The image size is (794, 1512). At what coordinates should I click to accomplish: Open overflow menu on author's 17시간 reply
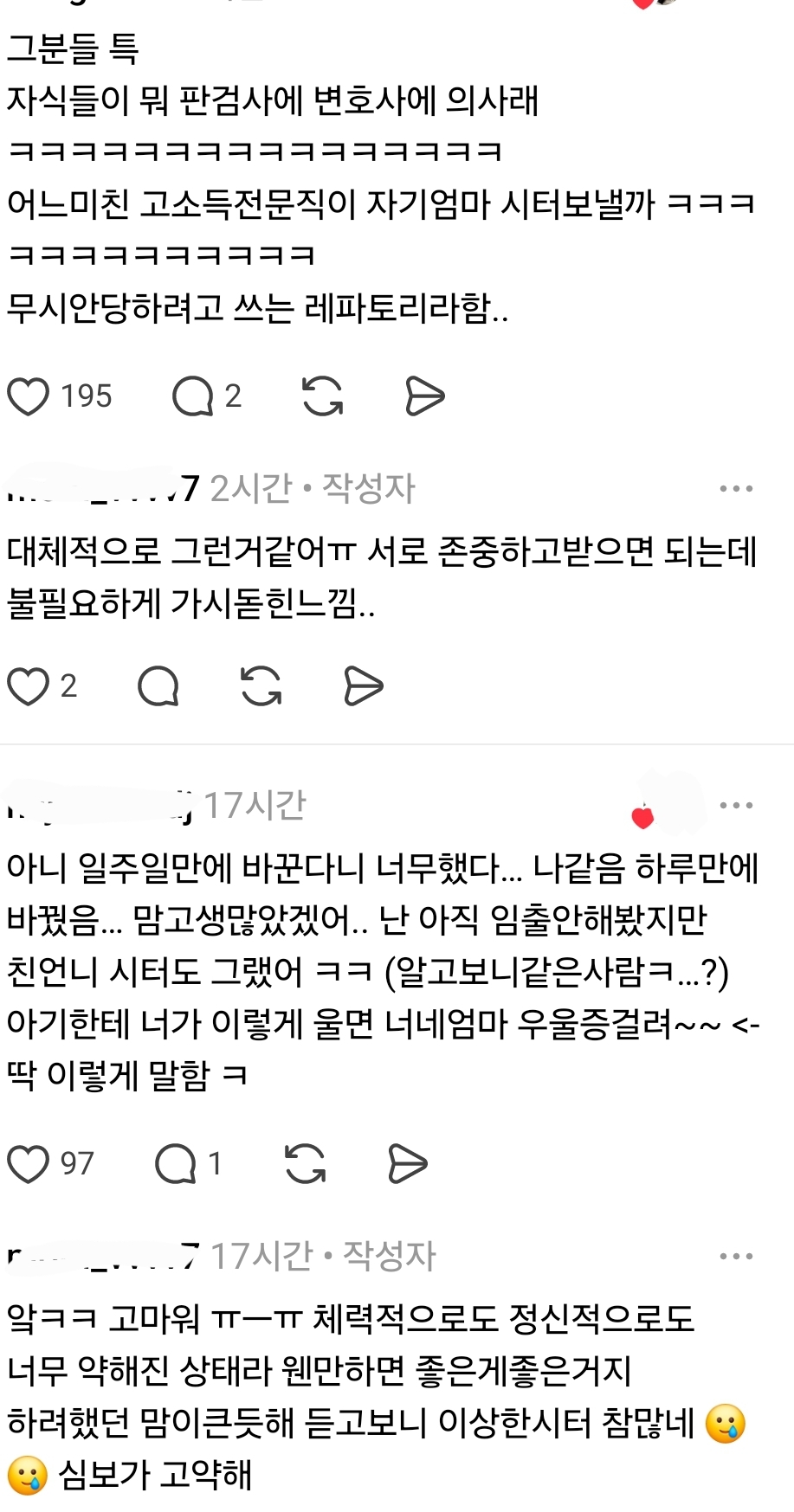[736, 1257]
